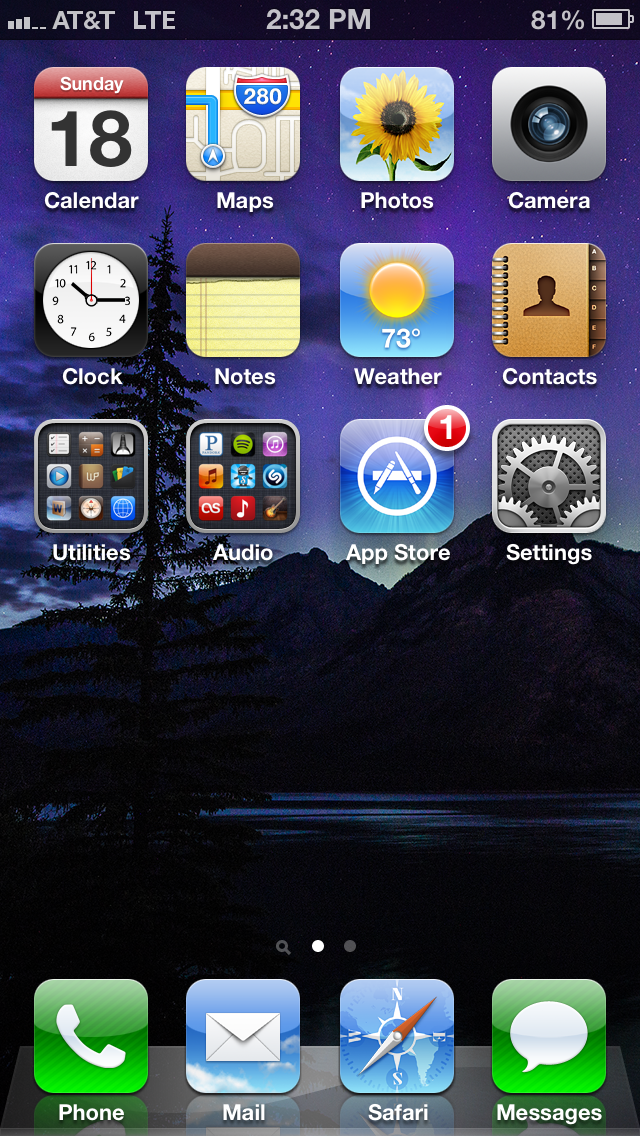Open the Settings app
640x1136 pixels.
549,476
